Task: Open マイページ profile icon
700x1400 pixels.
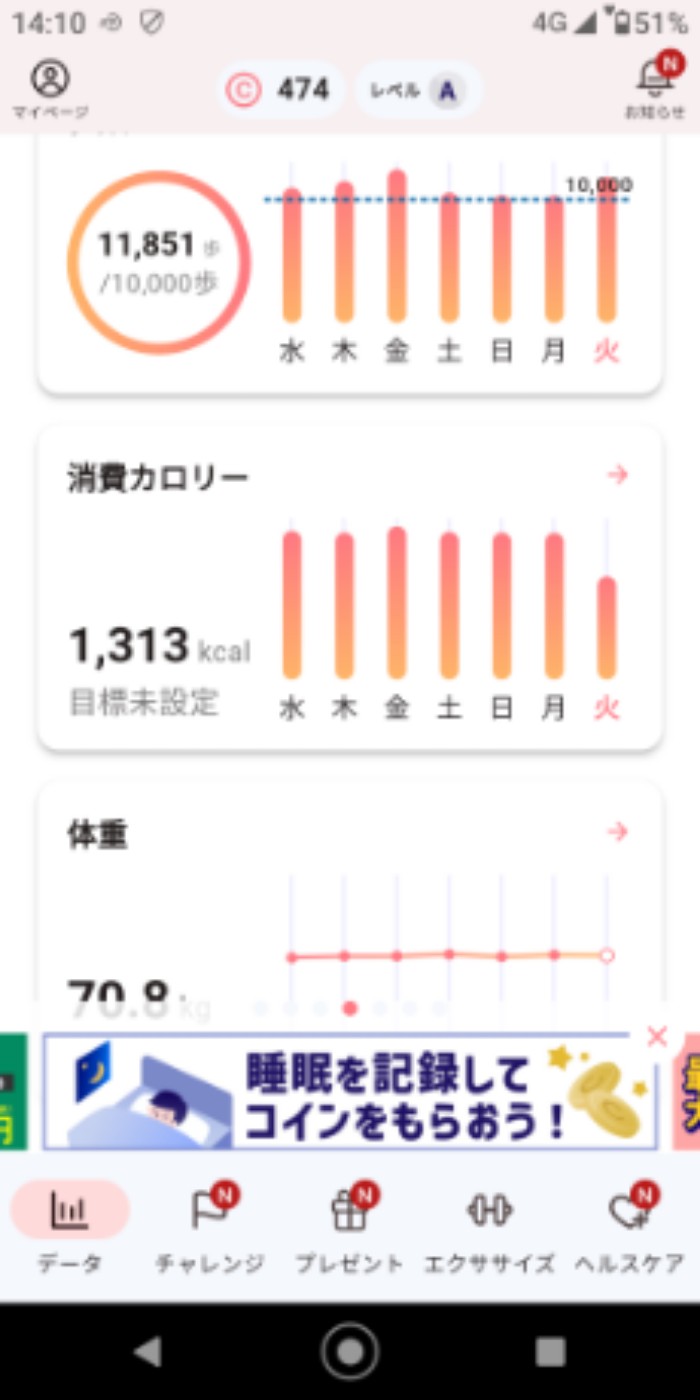Action: pos(50,88)
